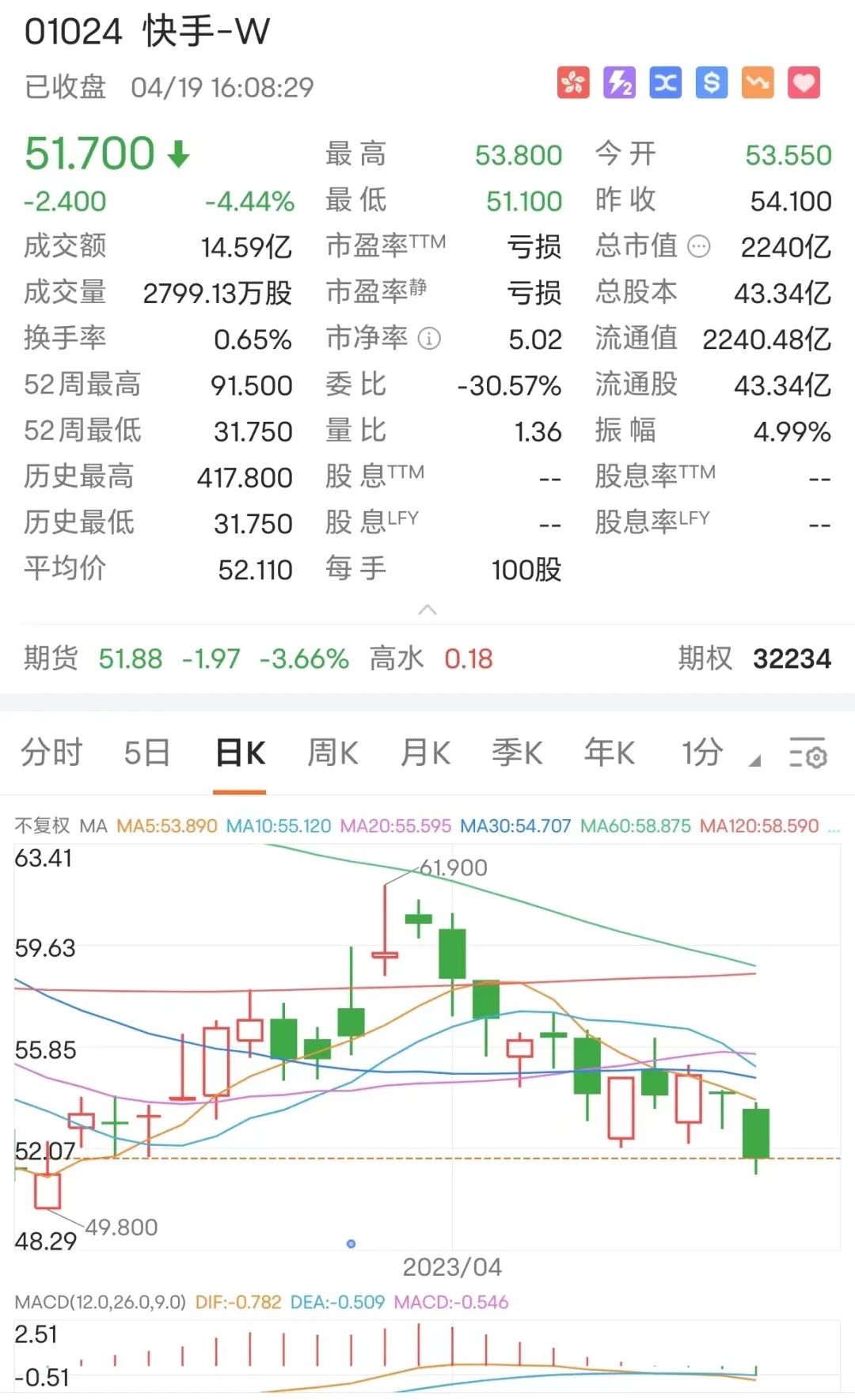Select the 5日 chart tab

coord(147,753)
